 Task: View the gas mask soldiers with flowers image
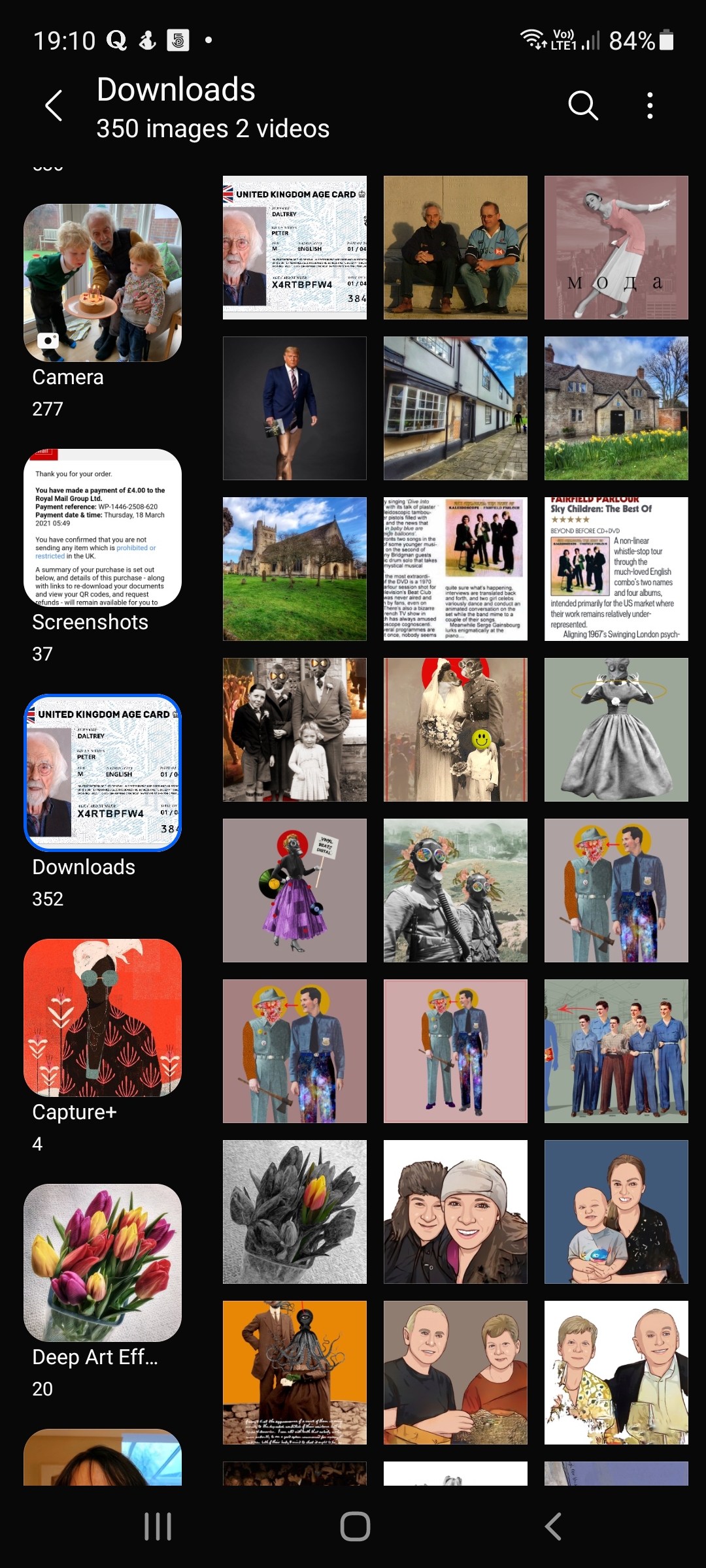pyautogui.click(x=456, y=890)
